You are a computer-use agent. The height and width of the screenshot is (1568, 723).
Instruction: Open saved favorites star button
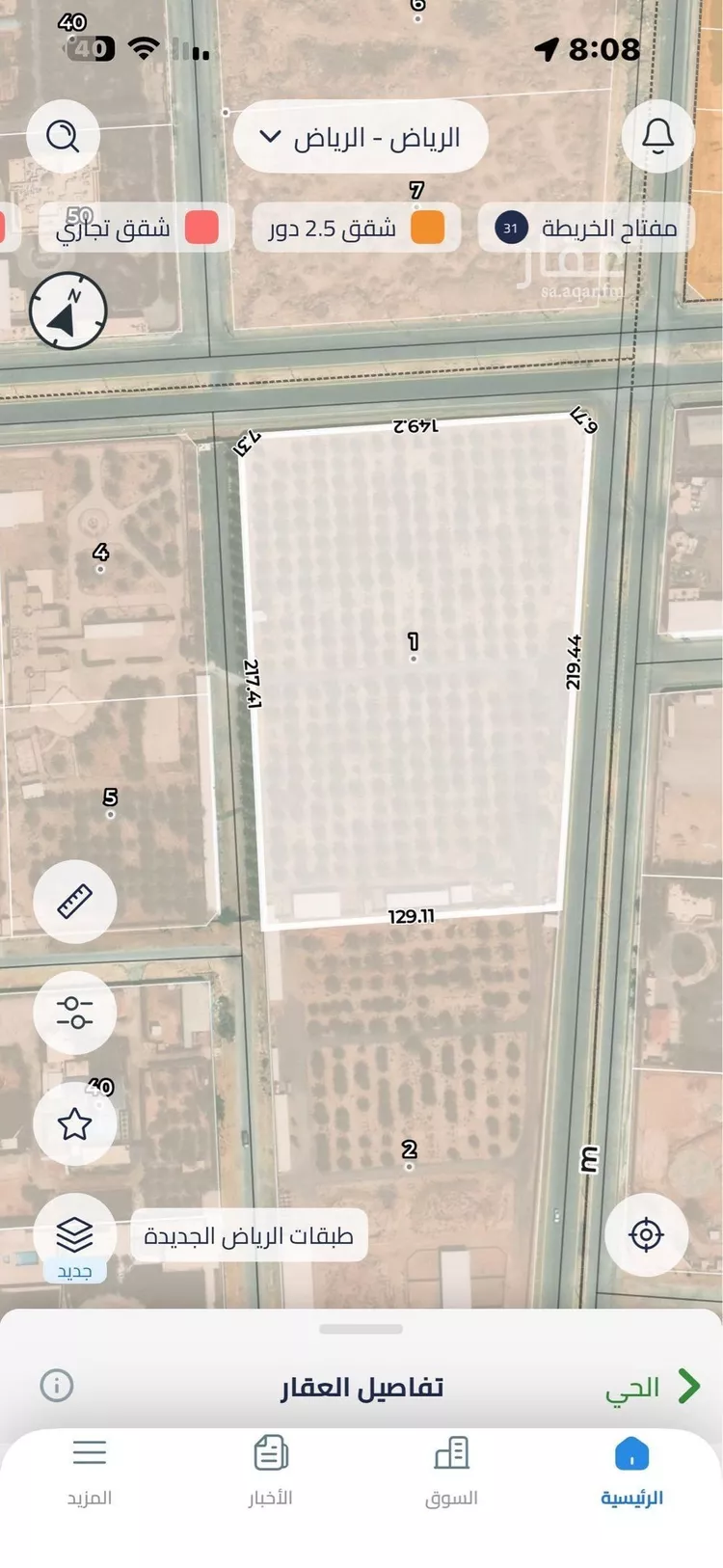(75, 1123)
